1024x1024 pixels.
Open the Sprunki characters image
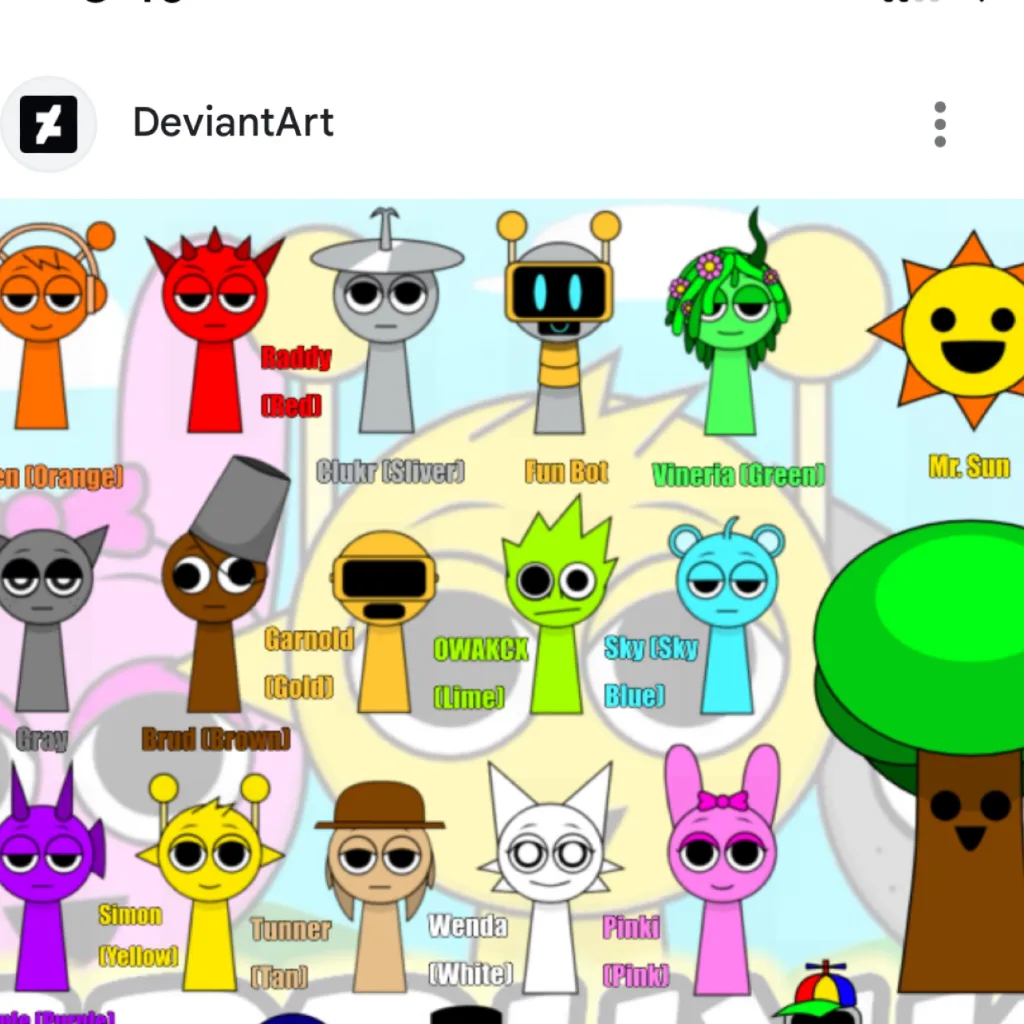coord(512,610)
